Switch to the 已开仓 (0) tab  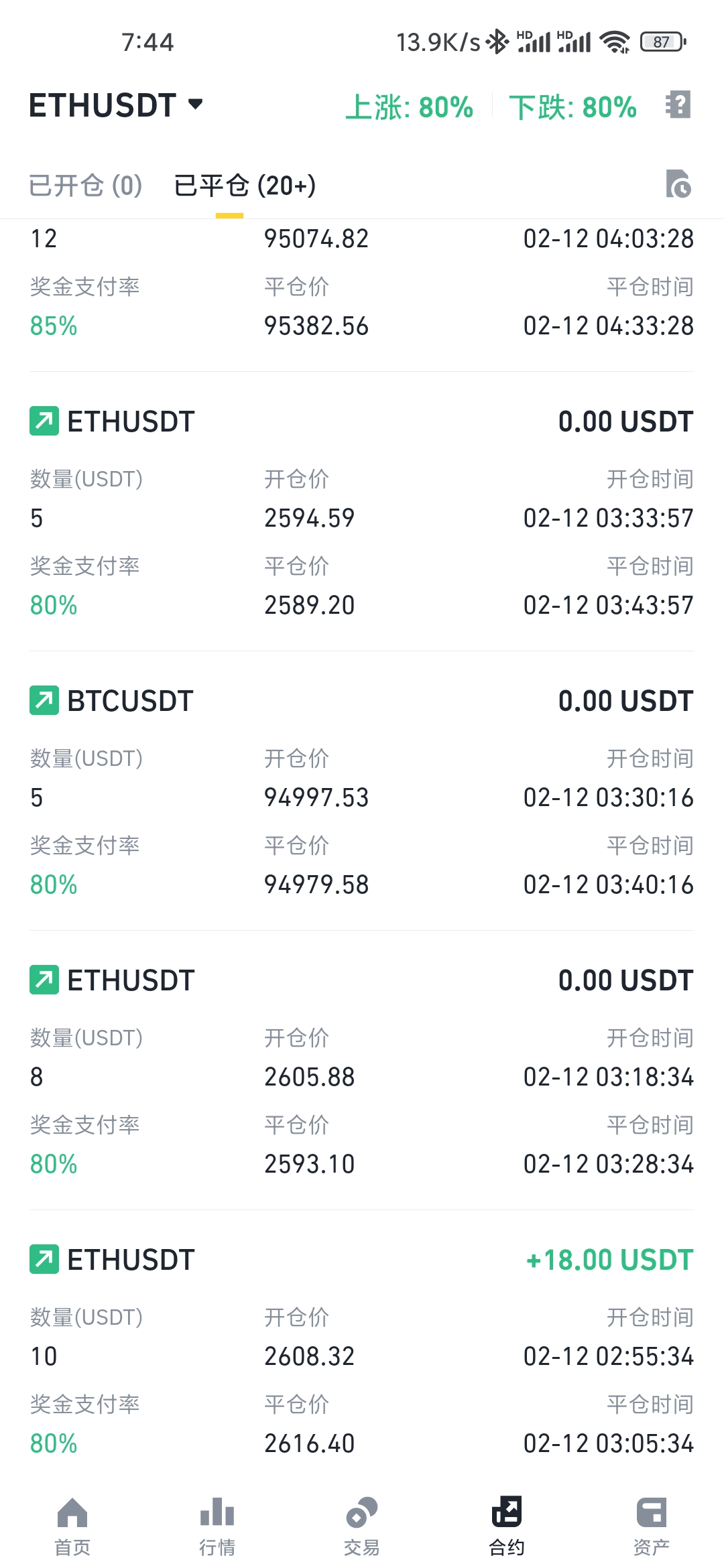tap(85, 185)
